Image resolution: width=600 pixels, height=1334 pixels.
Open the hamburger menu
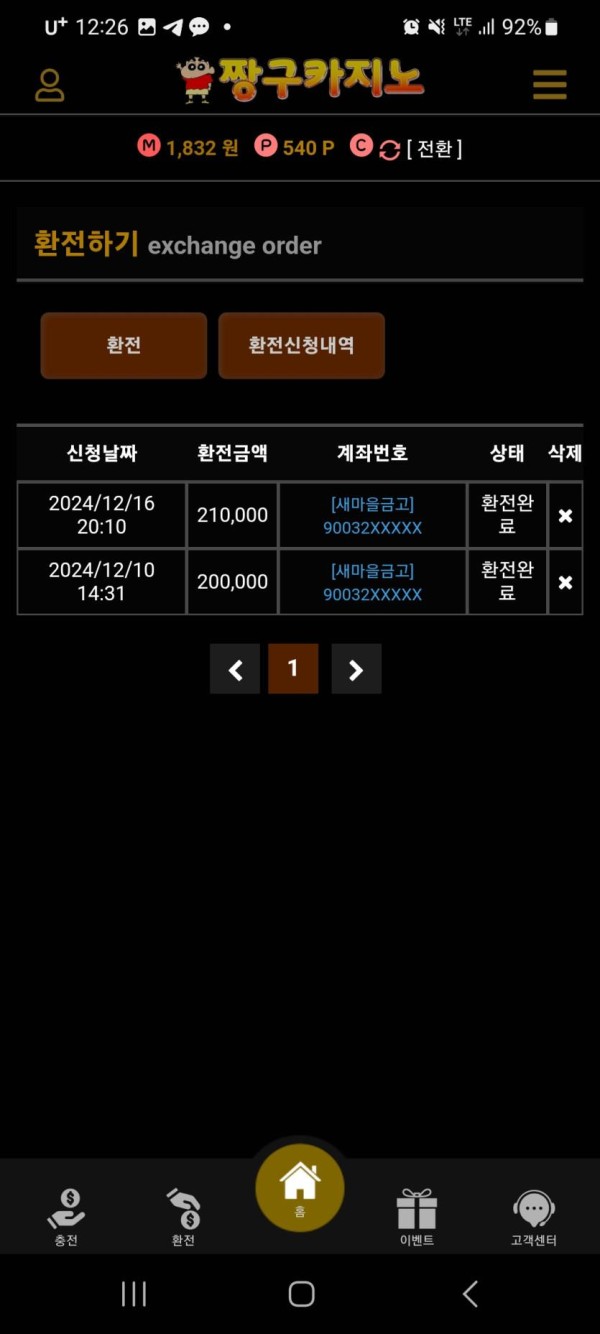click(x=549, y=84)
